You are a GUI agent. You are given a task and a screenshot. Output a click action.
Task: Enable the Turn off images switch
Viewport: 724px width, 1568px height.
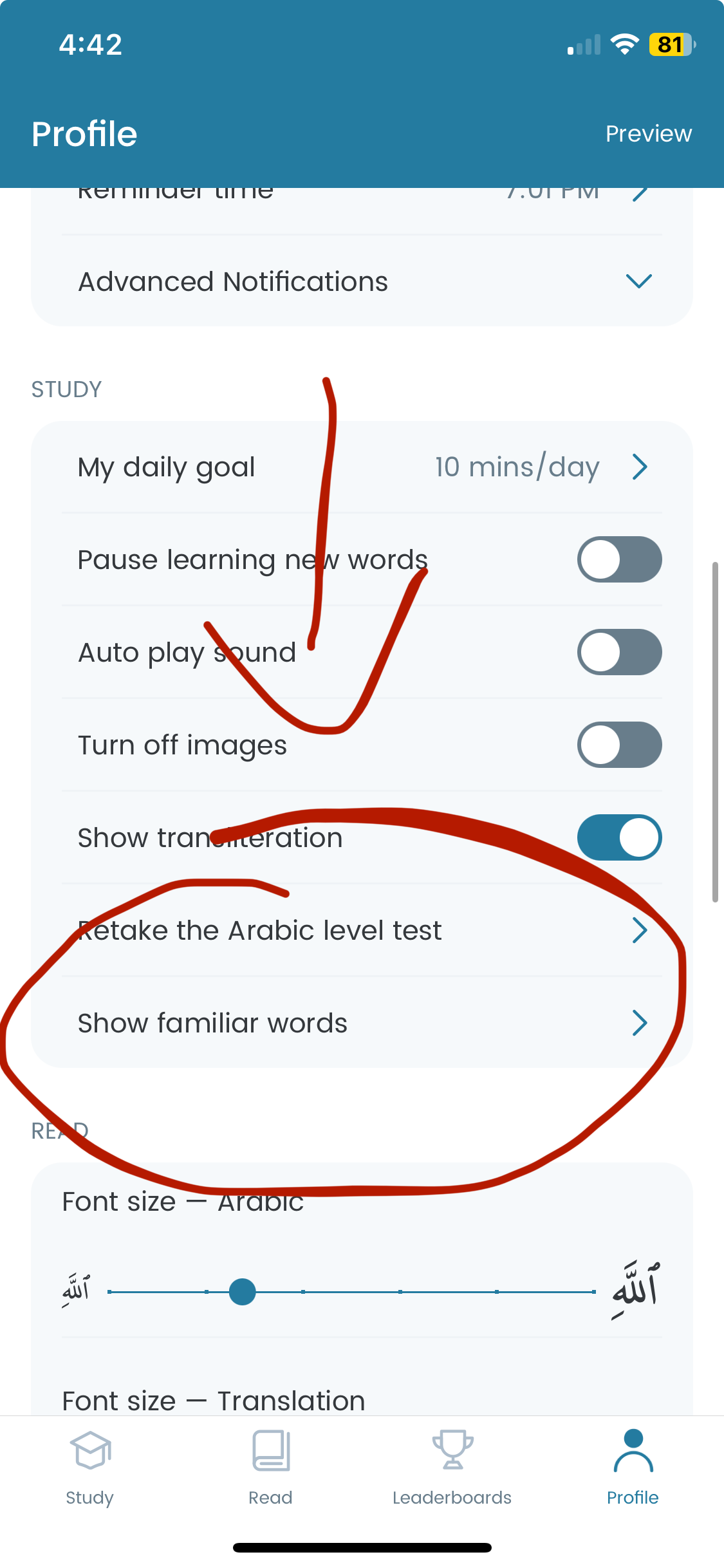click(619, 745)
